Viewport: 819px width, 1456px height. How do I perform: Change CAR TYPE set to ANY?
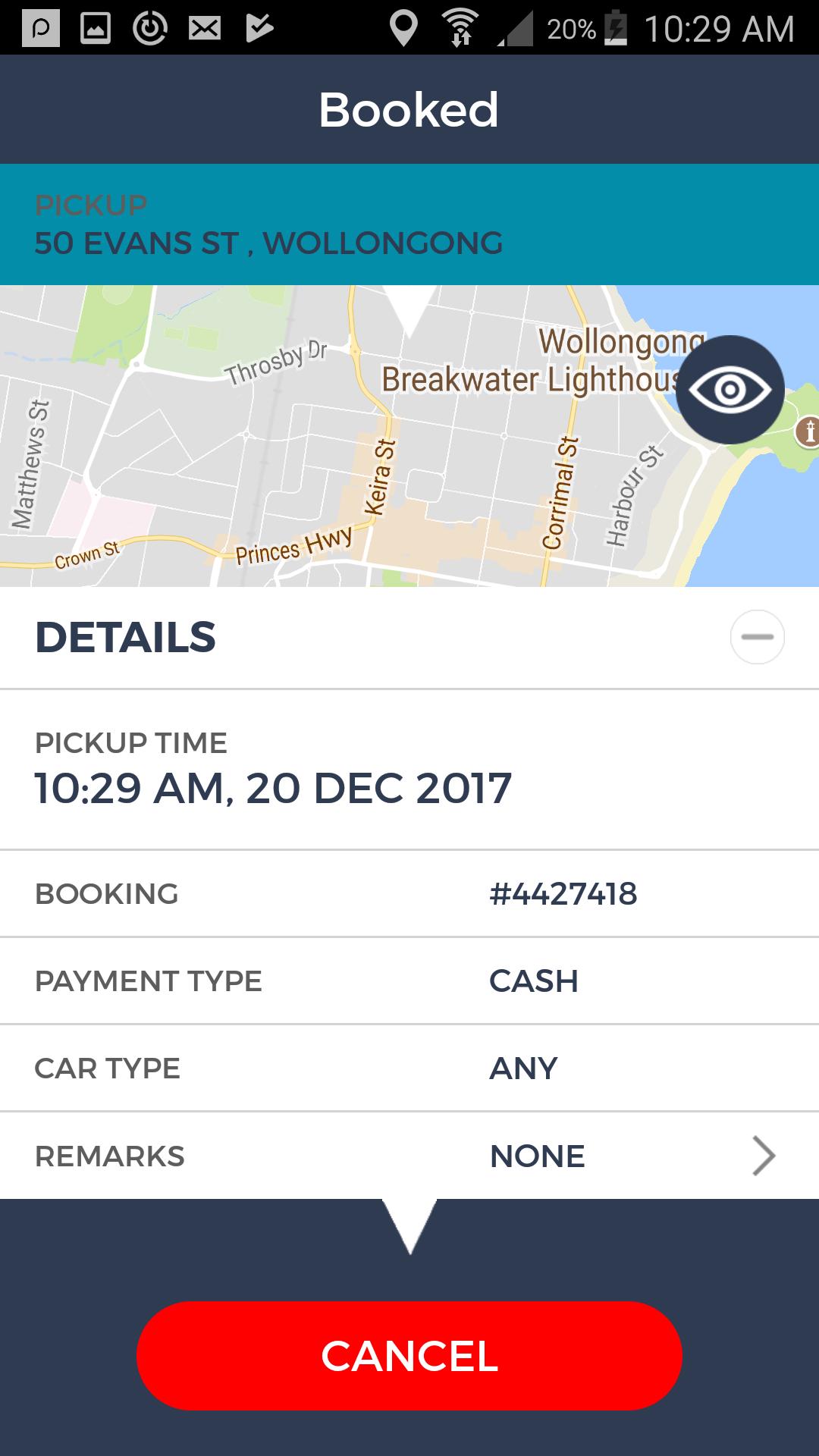(524, 1068)
